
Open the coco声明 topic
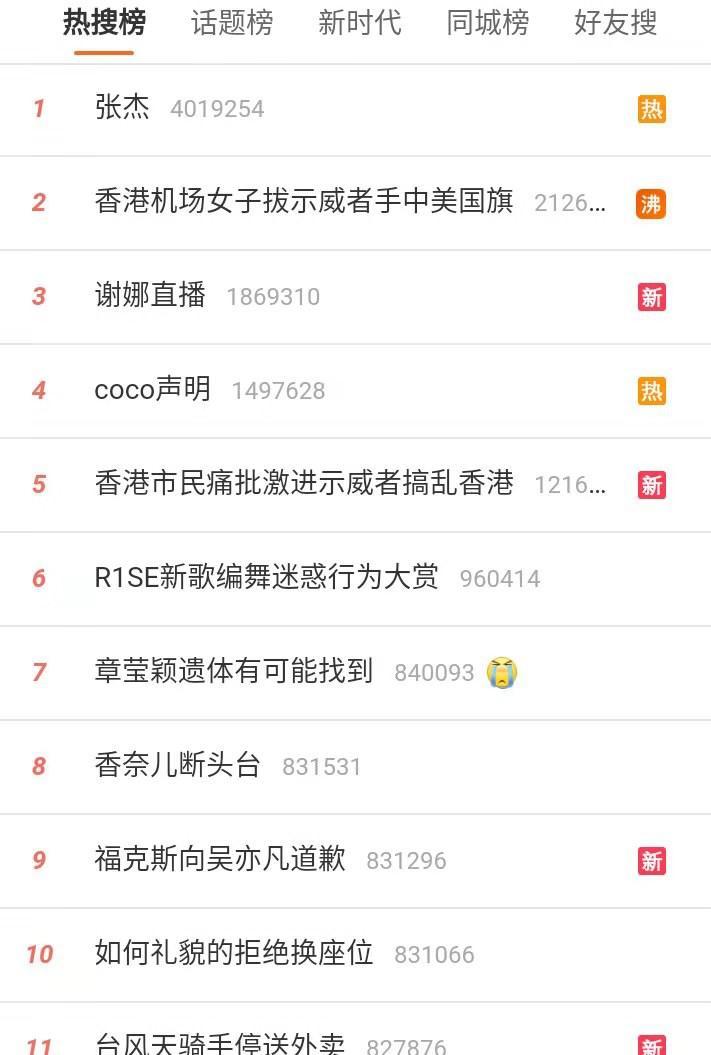153,390
